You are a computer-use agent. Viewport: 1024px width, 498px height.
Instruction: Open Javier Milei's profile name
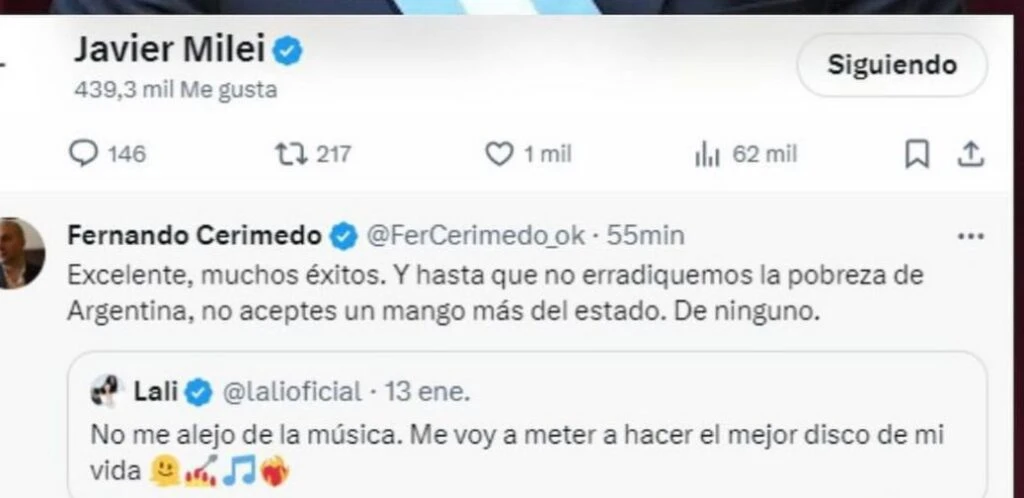click(169, 49)
